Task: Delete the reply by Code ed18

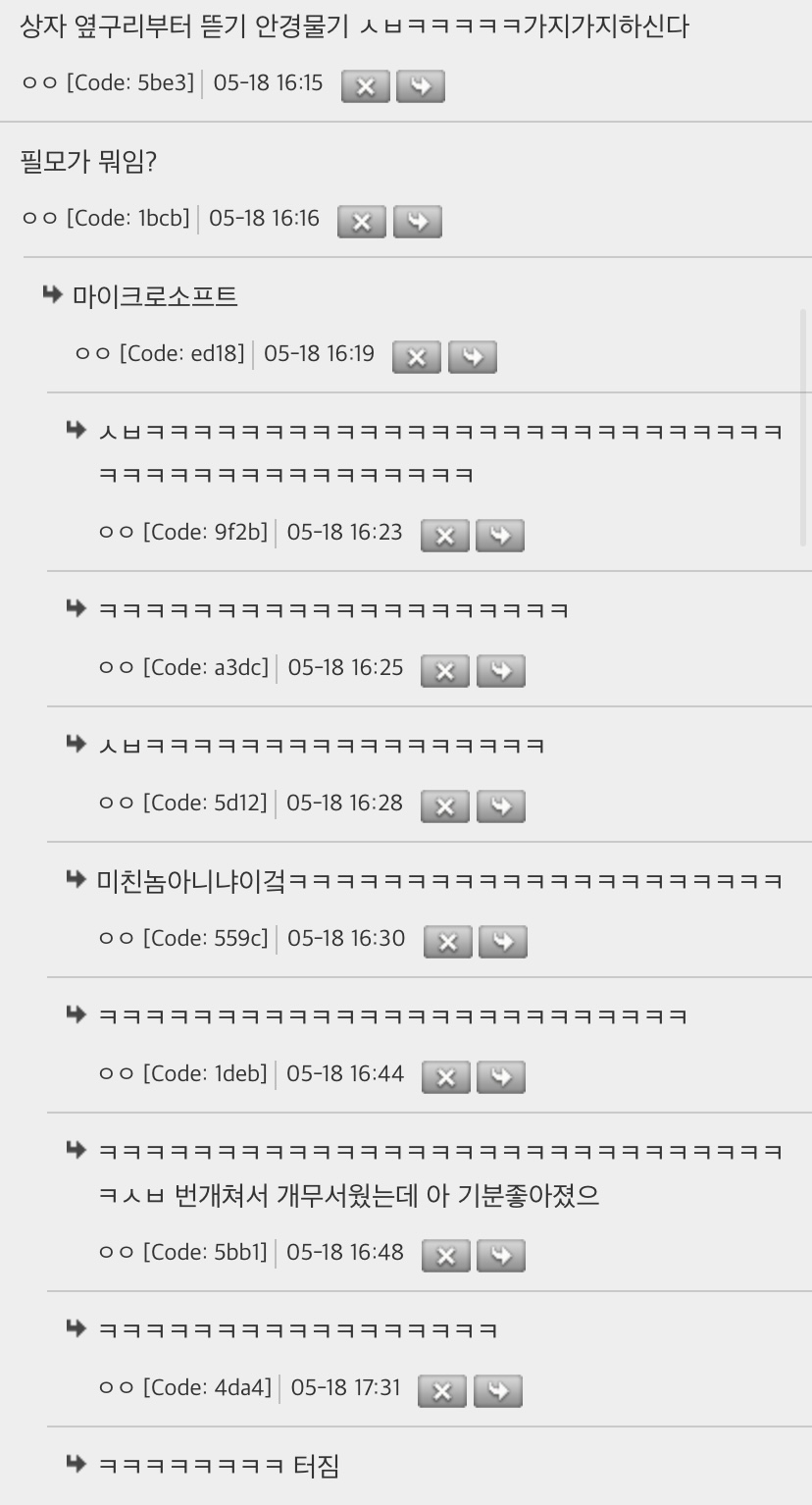Action: [x=416, y=357]
